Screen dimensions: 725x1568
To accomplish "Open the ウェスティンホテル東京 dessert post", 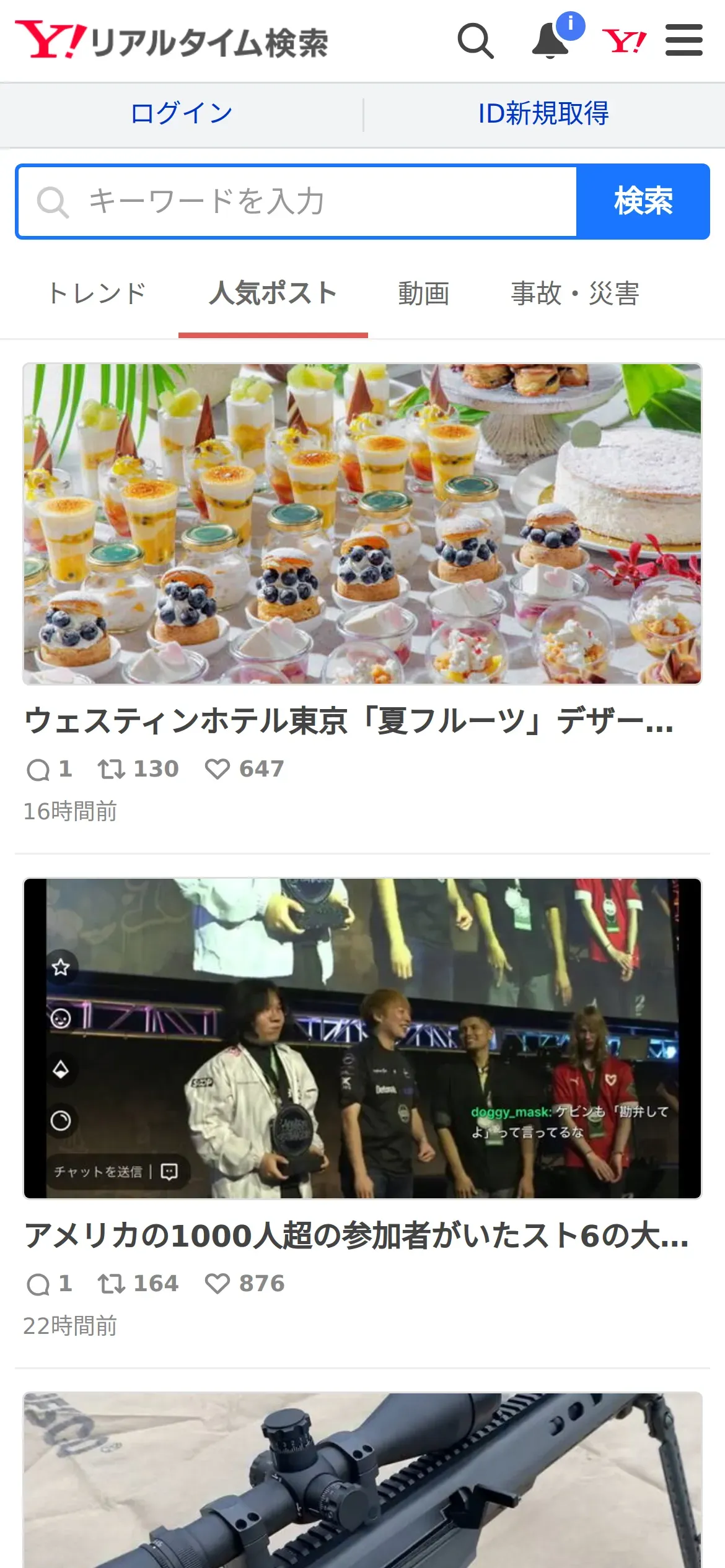I will pos(349,721).
